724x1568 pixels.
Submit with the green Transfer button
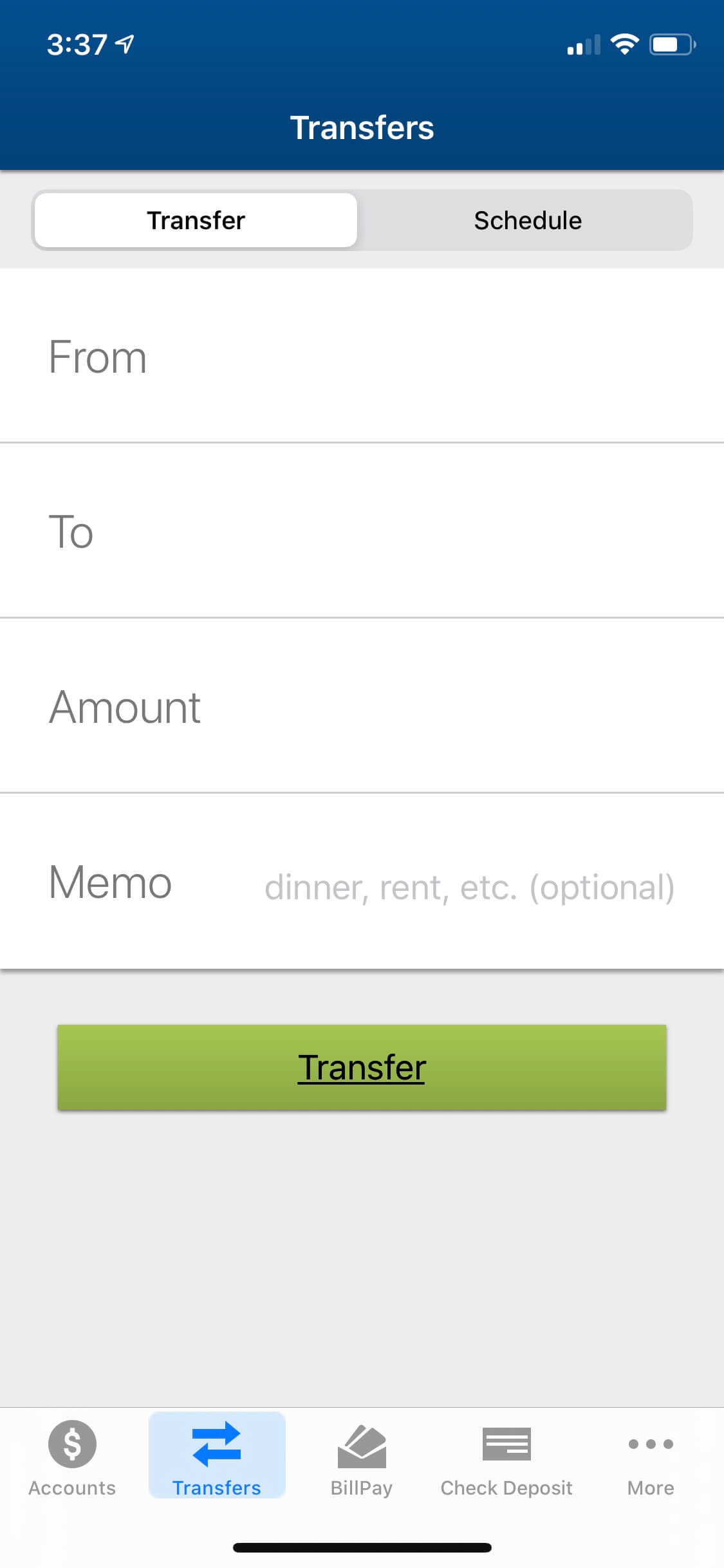click(362, 1067)
